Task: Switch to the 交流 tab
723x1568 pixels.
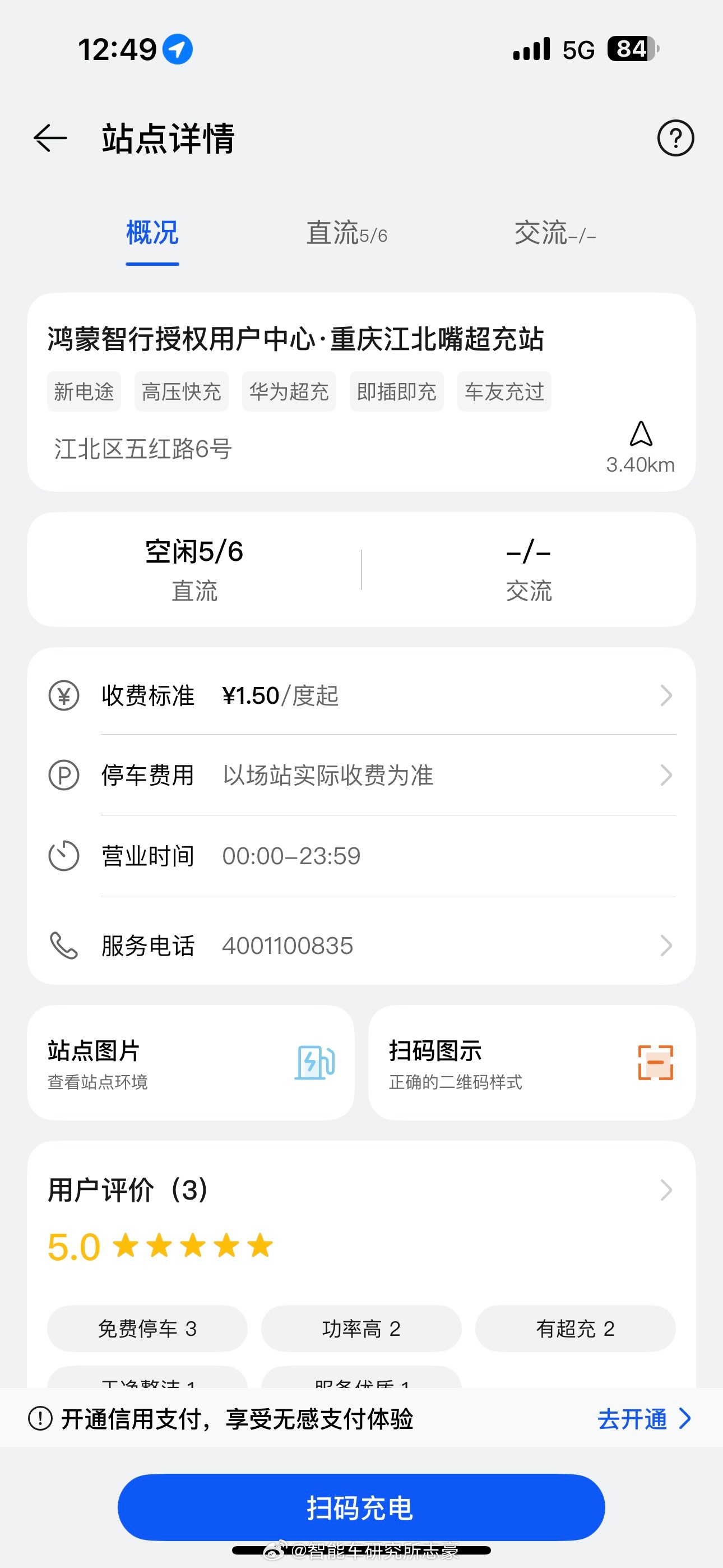Action: (555, 234)
